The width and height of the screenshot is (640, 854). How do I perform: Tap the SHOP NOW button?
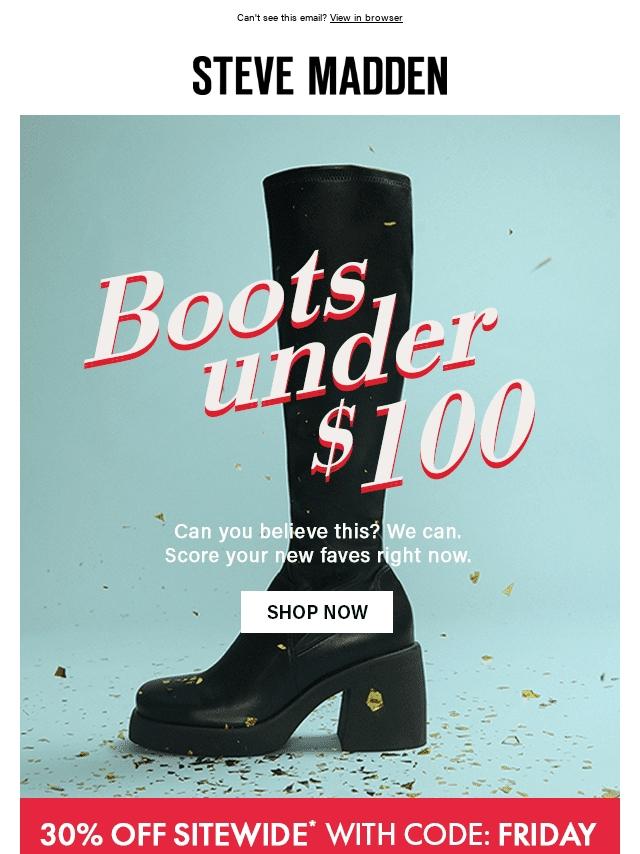click(x=317, y=612)
